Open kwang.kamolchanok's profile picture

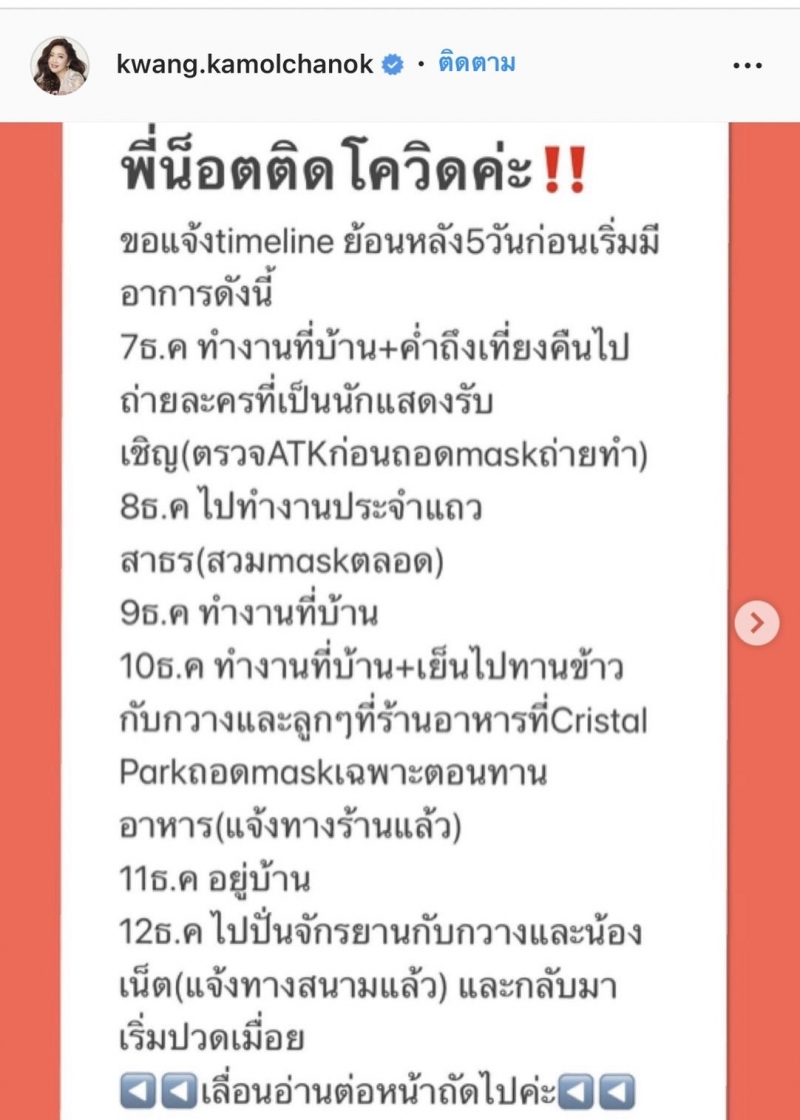coord(59,66)
